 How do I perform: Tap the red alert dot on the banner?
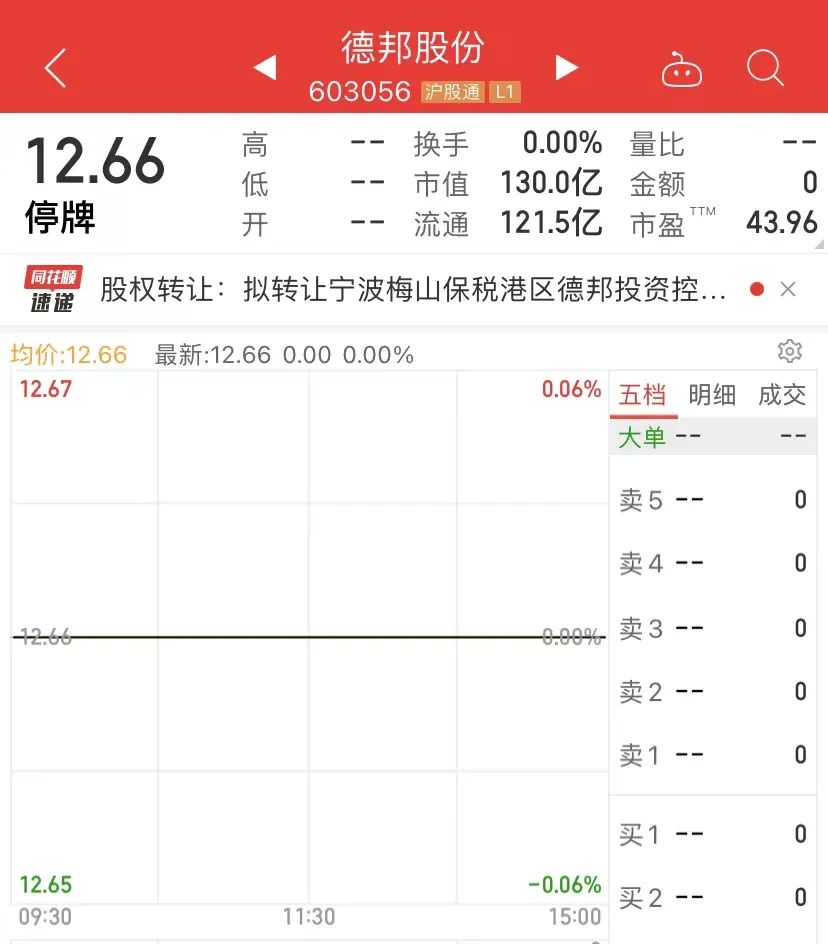757,288
